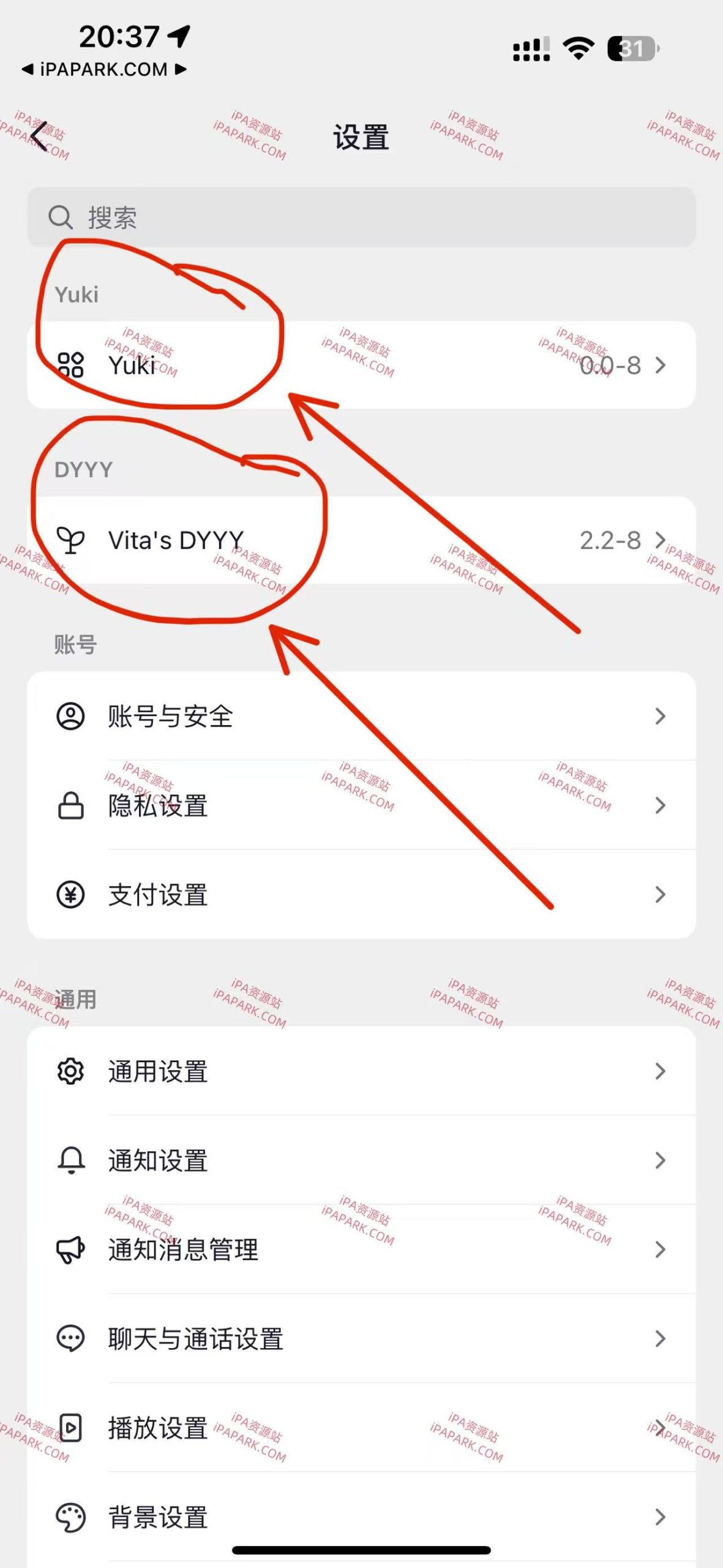Tap the bell icon for 通知设置
The width and height of the screenshot is (723, 1568).
point(72,1160)
